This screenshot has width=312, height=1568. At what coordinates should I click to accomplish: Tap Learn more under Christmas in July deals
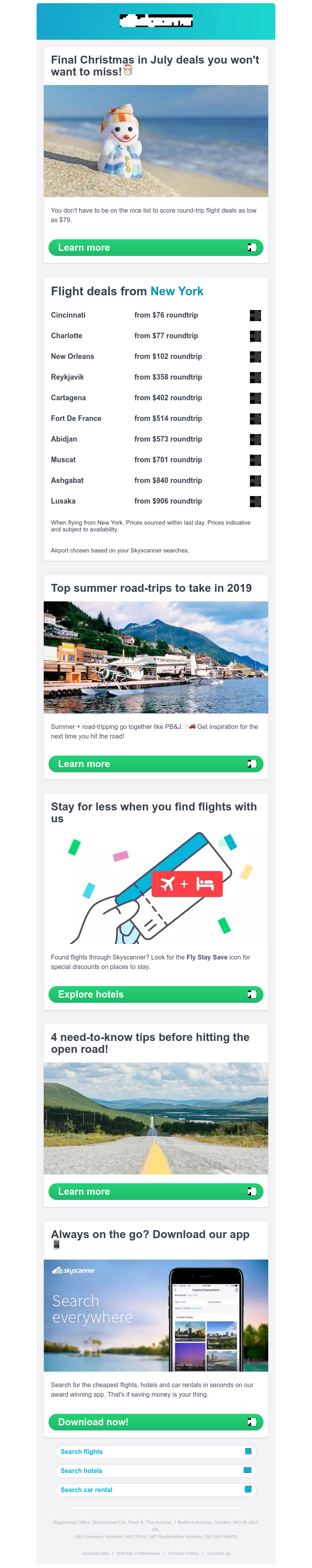tap(155, 248)
